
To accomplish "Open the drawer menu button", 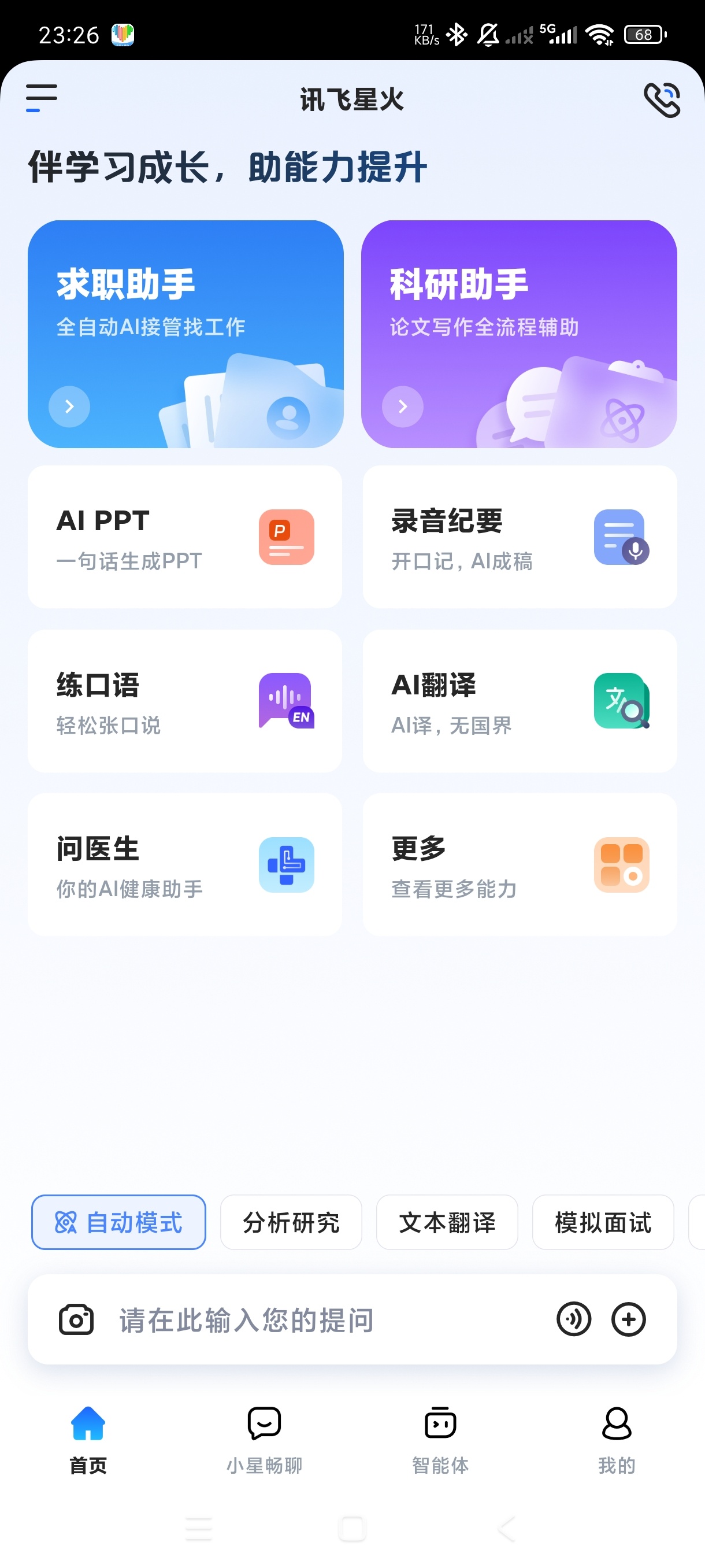I will tap(42, 99).
